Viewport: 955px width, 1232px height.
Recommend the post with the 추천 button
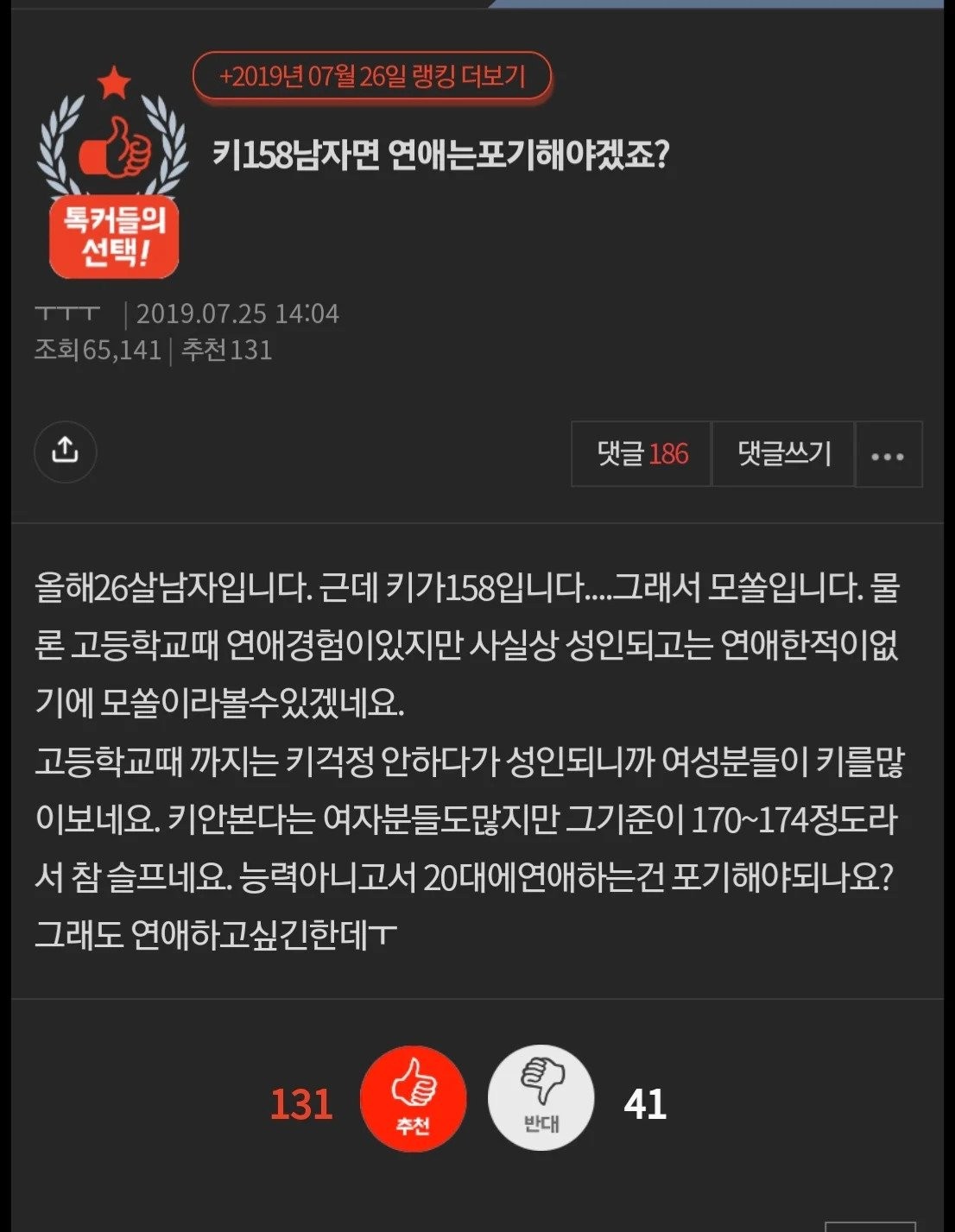click(x=413, y=1099)
